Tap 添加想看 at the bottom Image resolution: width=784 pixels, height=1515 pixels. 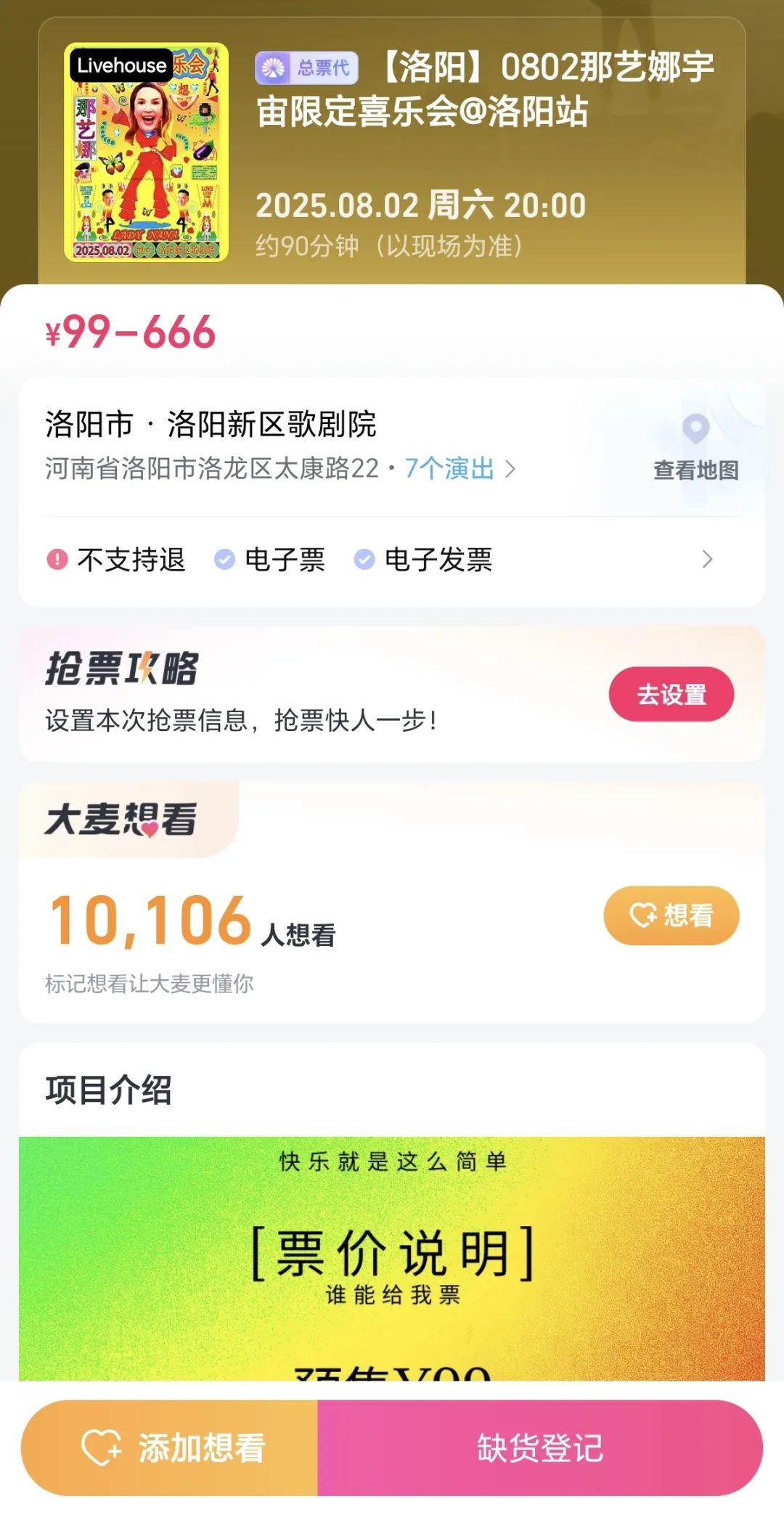click(x=171, y=1448)
